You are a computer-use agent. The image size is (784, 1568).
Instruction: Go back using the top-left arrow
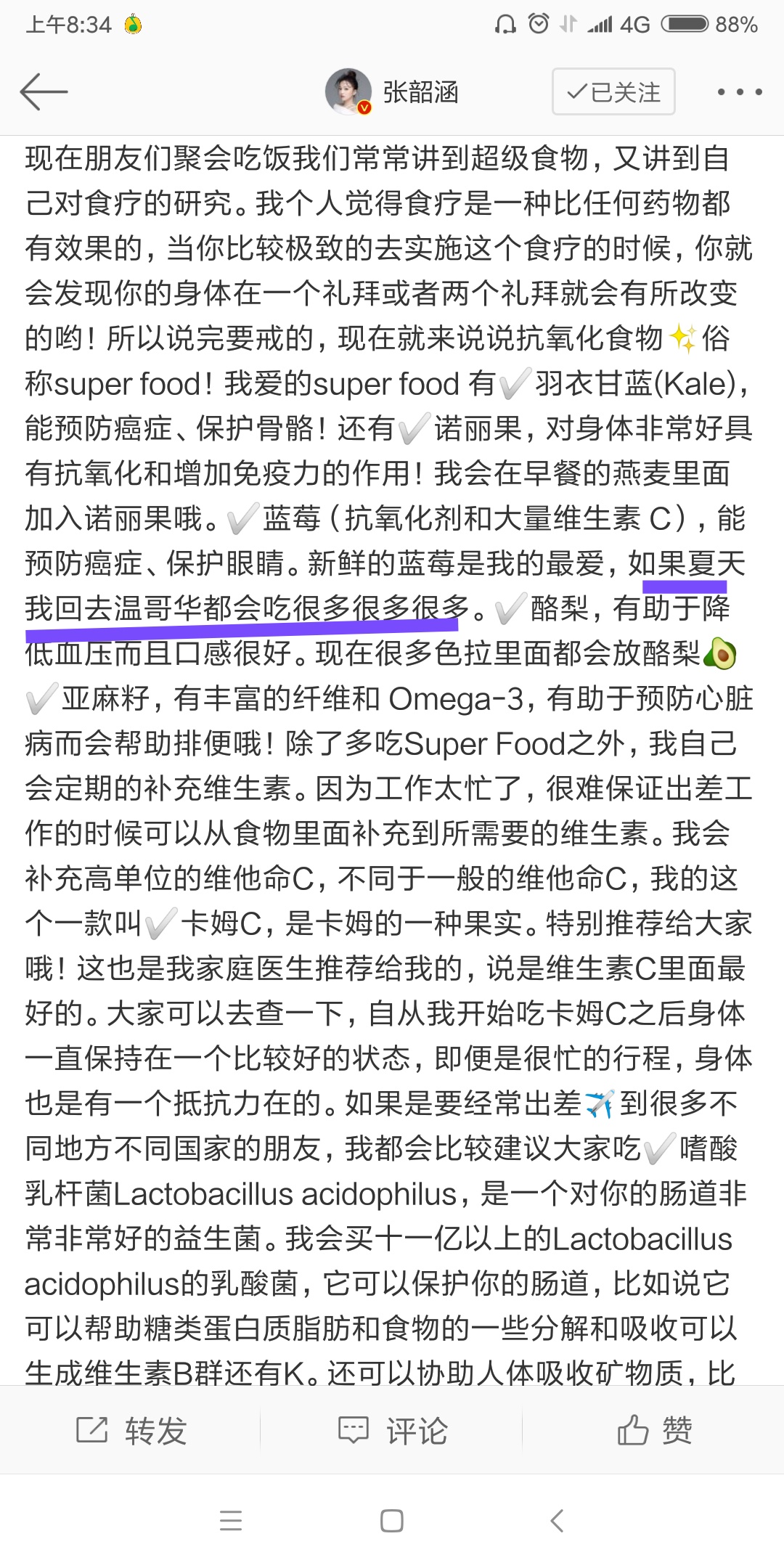point(44,92)
